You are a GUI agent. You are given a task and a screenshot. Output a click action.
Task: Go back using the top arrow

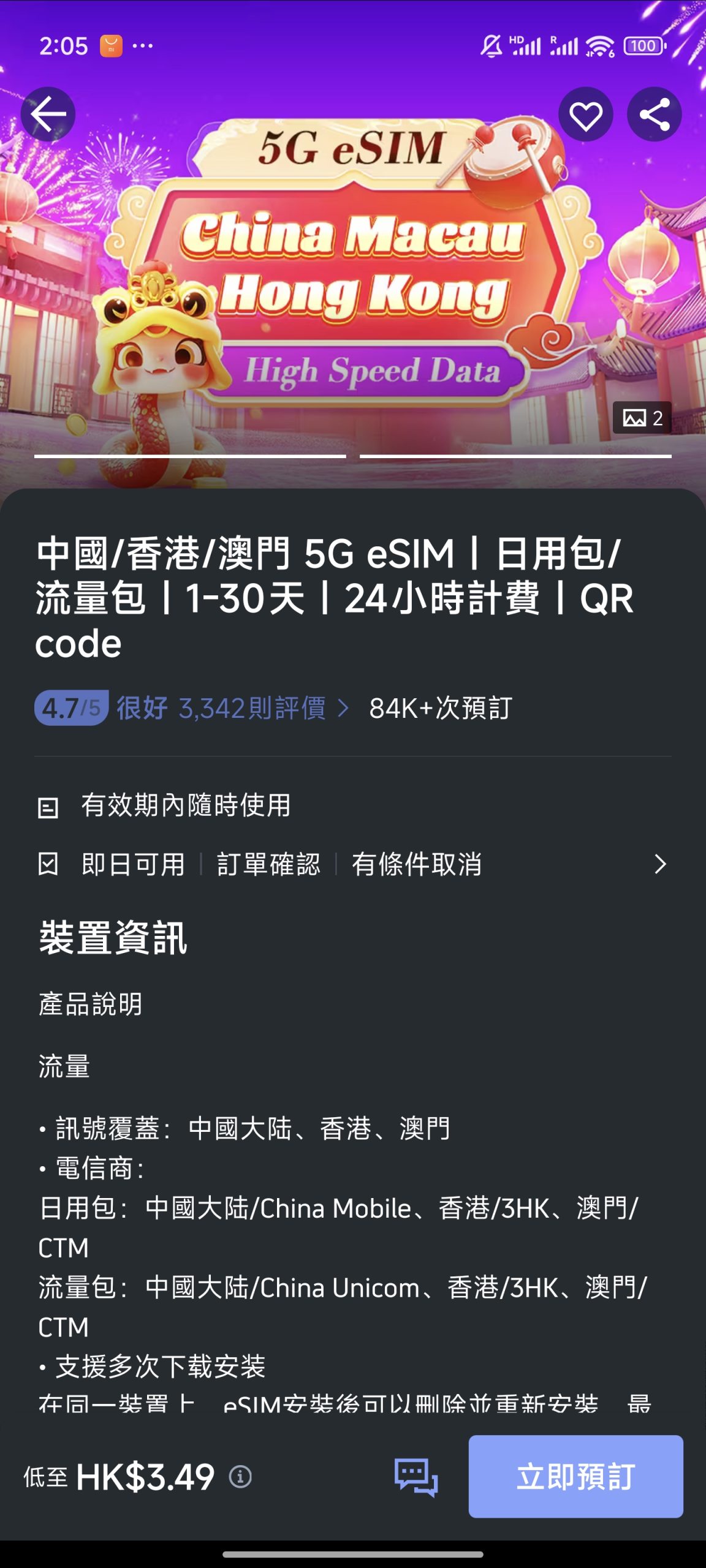tap(48, 114)
